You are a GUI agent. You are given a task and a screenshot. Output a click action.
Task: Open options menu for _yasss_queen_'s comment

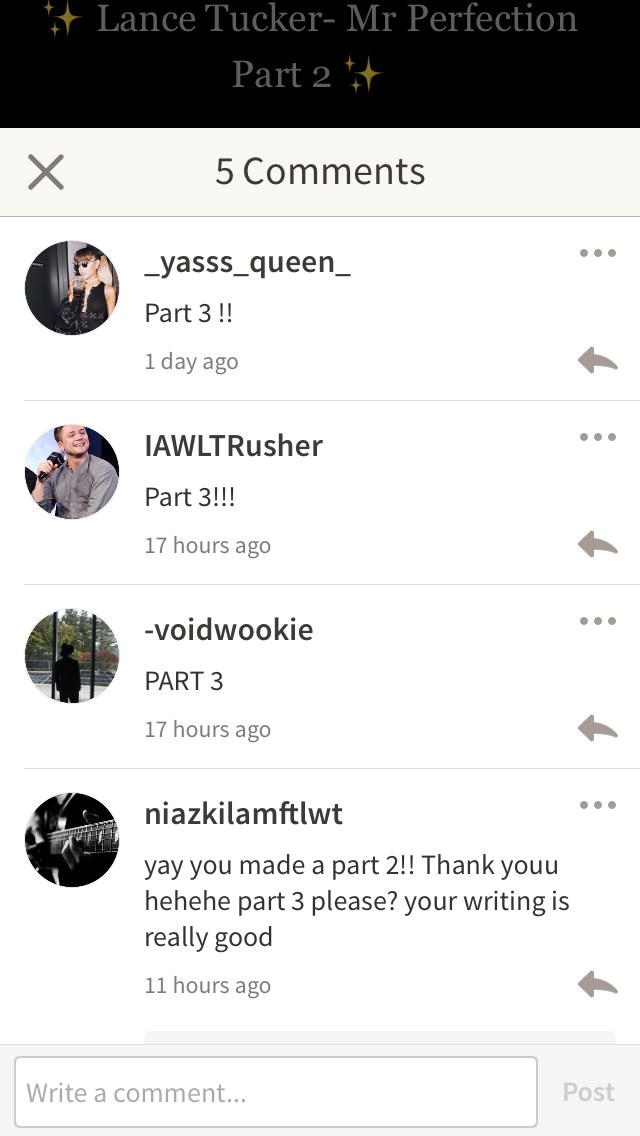597,253
